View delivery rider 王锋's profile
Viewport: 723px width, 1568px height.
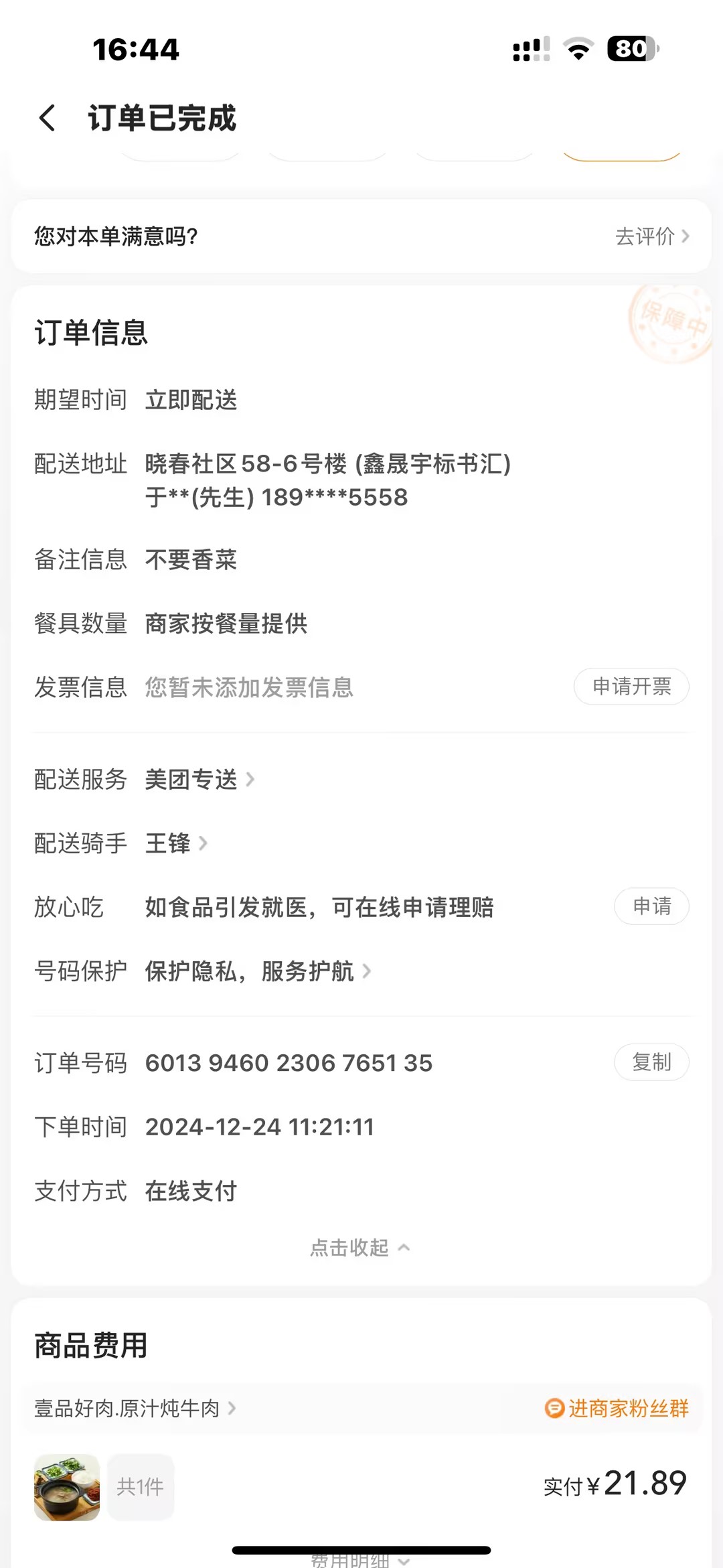coord(175,843)
